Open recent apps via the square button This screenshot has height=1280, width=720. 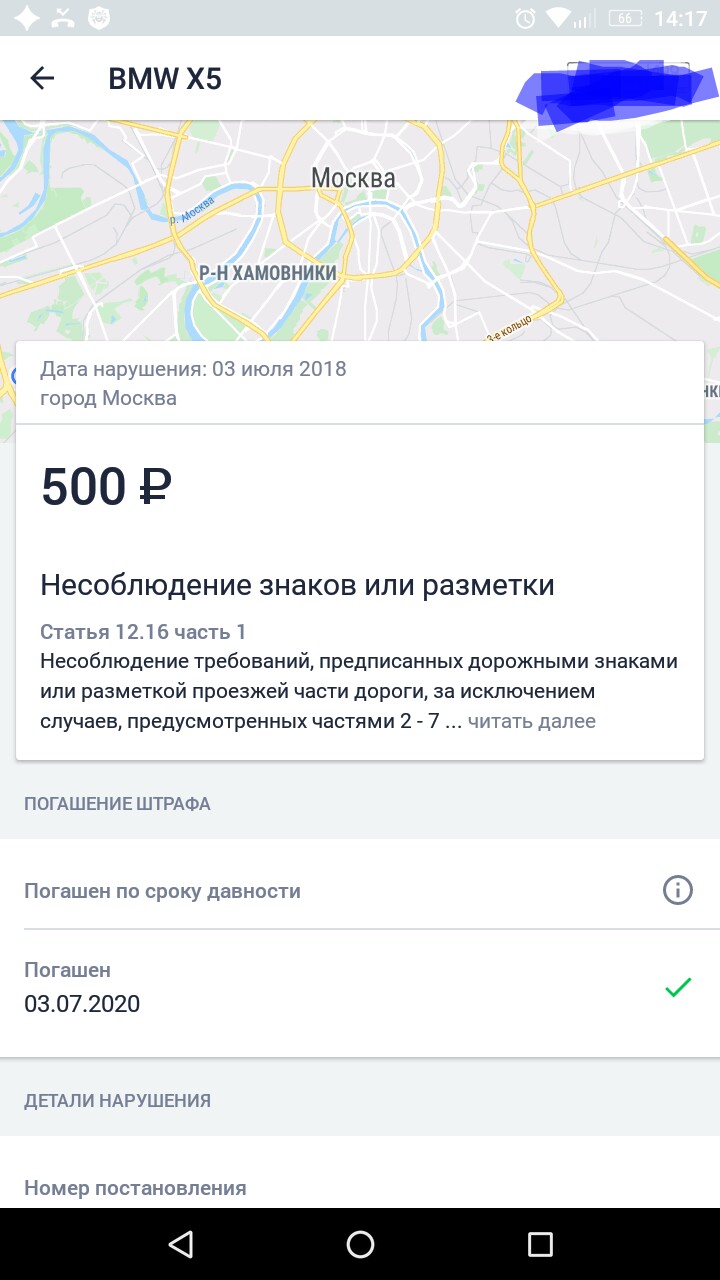click(540, 1243)
